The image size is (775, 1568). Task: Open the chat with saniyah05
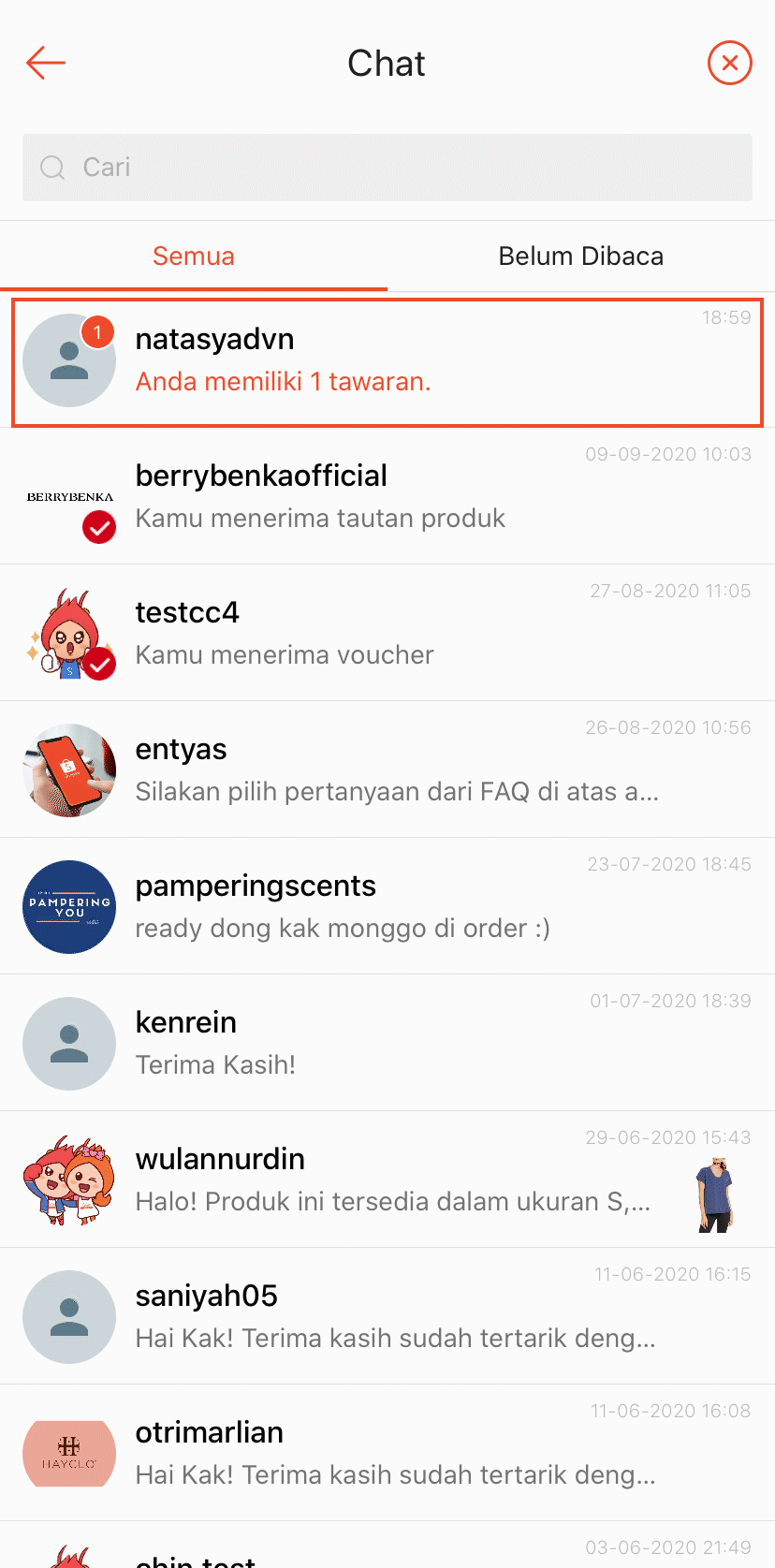tap(387, 1316)
